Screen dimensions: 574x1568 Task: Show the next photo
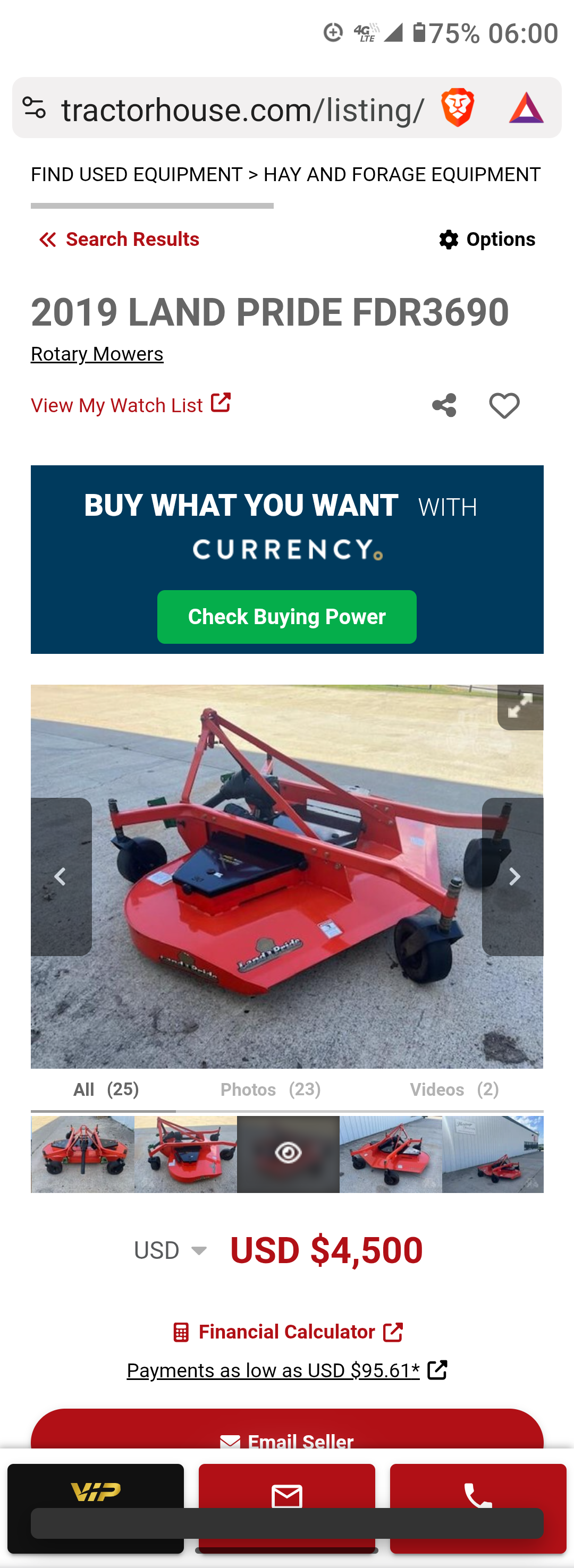513,876
